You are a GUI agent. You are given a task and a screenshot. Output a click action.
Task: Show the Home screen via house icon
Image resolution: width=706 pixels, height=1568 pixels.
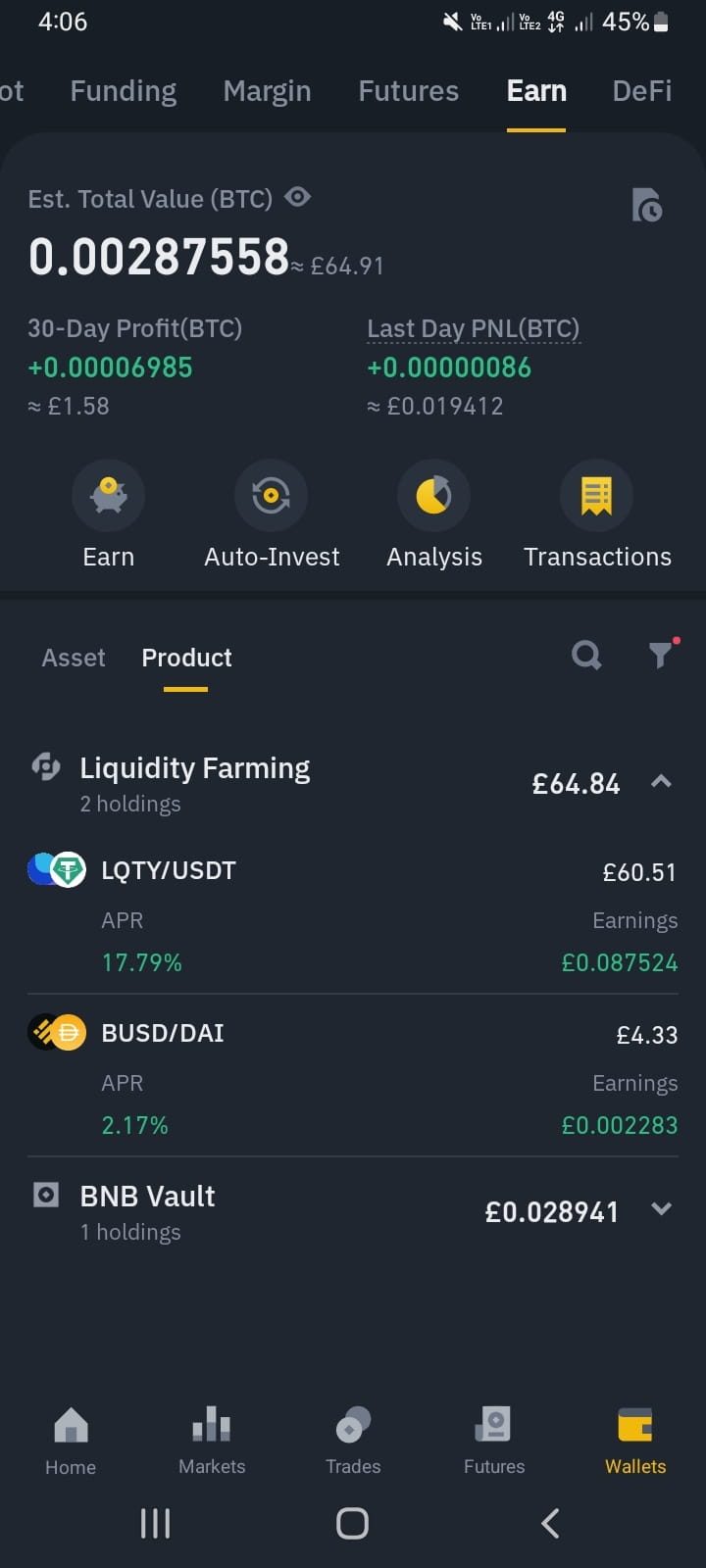point(70,1441)
